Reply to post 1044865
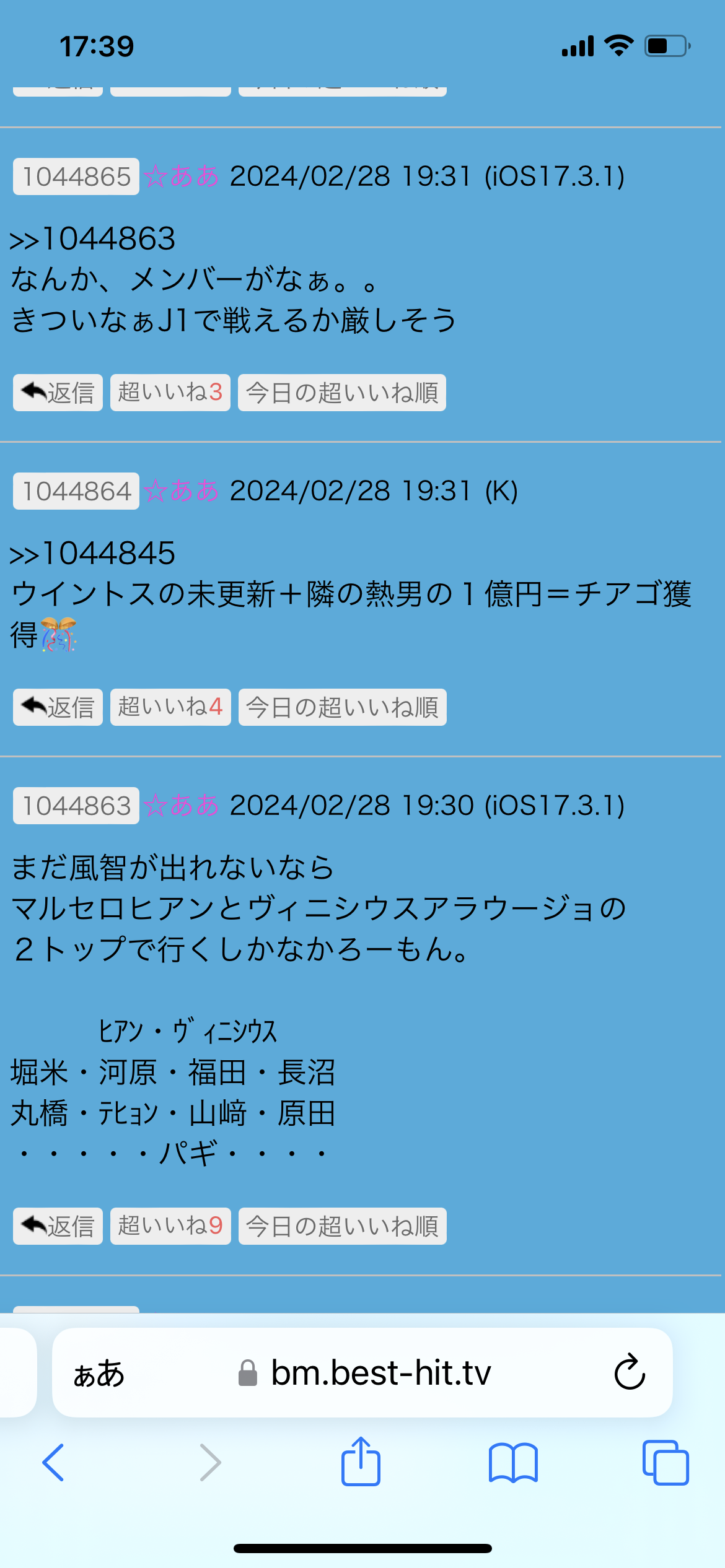Viewport: 725px width, 1568px height. click(x=58, y=393)
